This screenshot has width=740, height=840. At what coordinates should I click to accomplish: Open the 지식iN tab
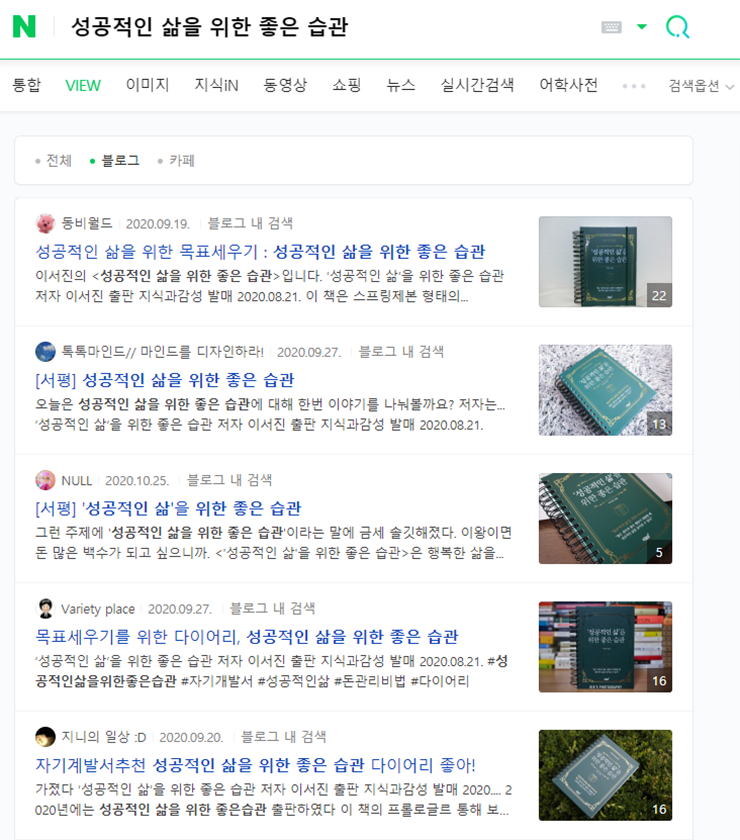(216, 85)
